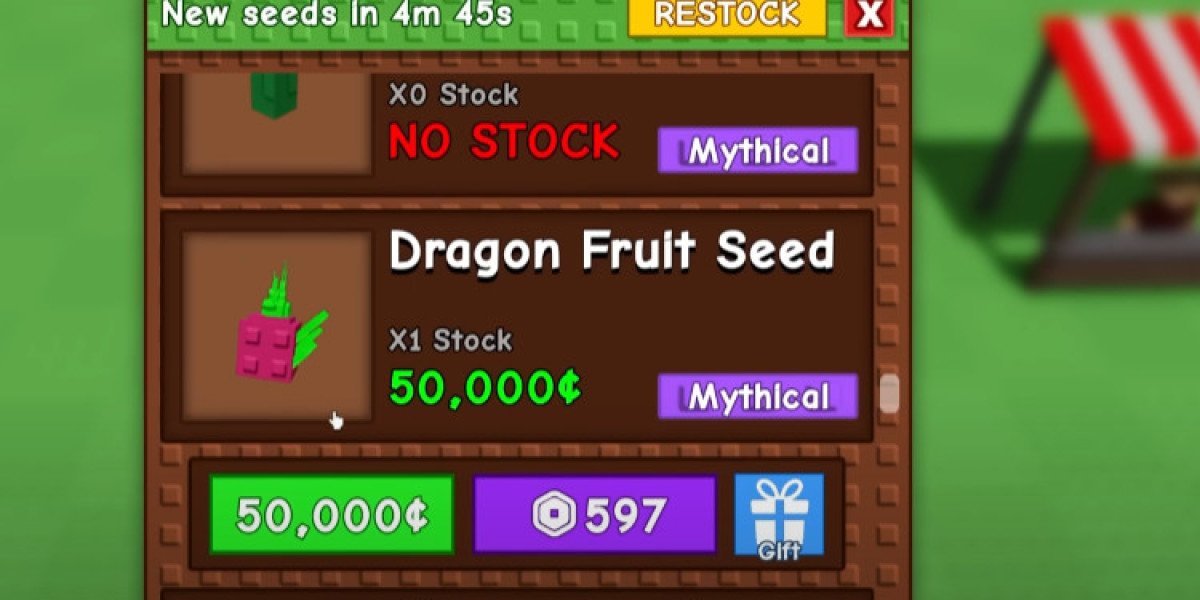This screenshot has width=1200, height=600.
Task: Select the Dragon Fruit Seed card
Action: pos(517,325)
